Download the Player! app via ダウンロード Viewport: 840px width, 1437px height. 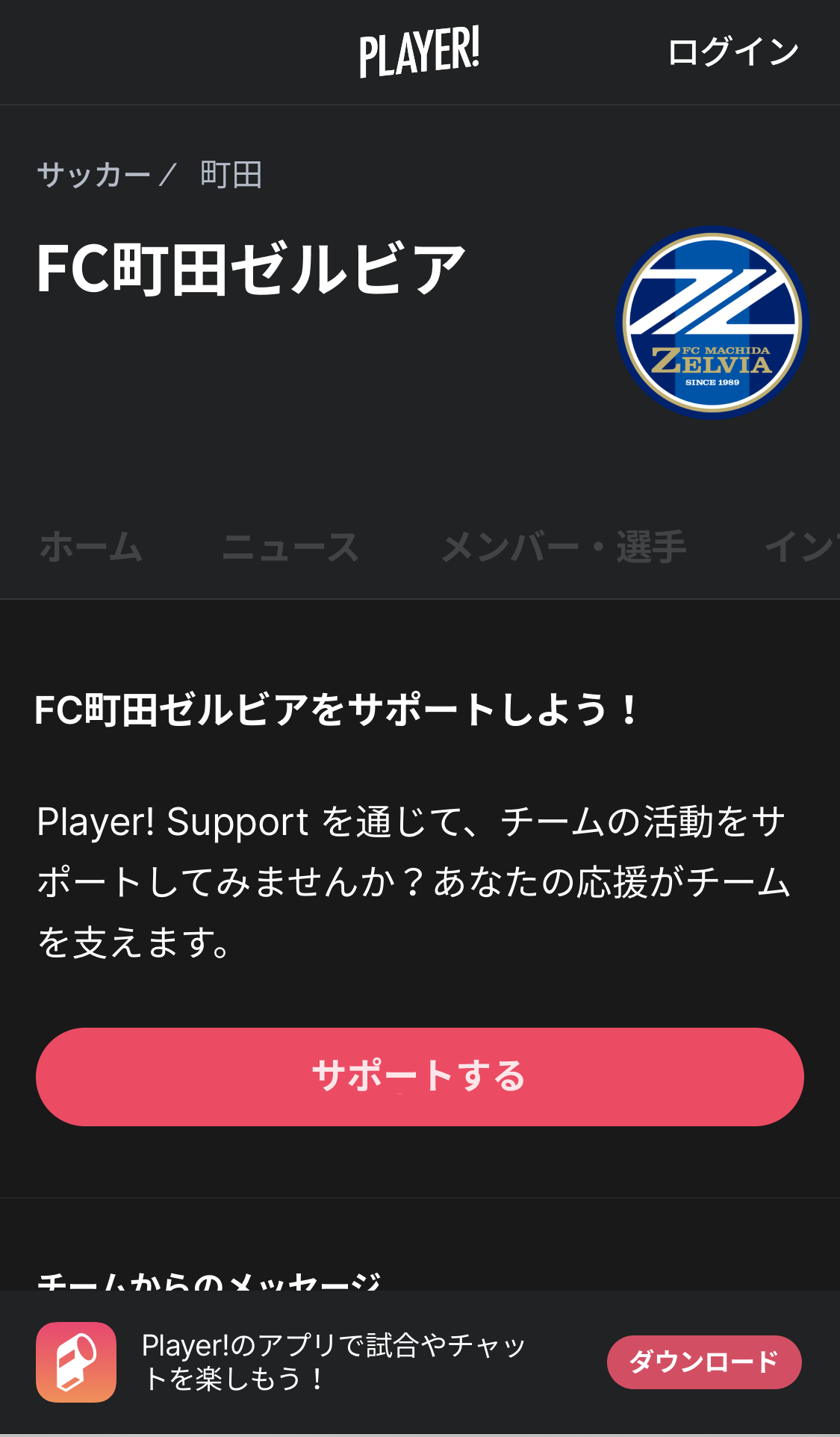(x=703, y=1362)
